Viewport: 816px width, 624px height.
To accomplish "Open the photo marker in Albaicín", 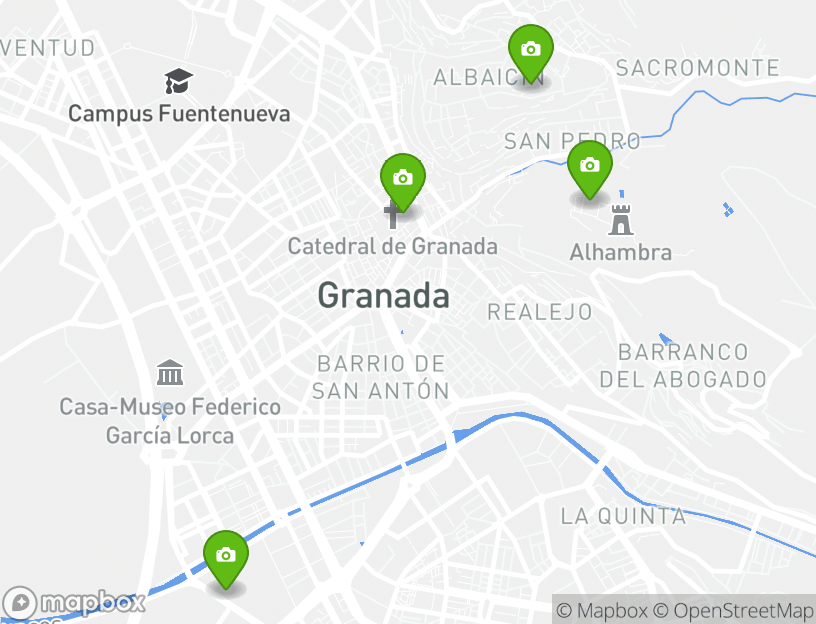I will [530, 50].
